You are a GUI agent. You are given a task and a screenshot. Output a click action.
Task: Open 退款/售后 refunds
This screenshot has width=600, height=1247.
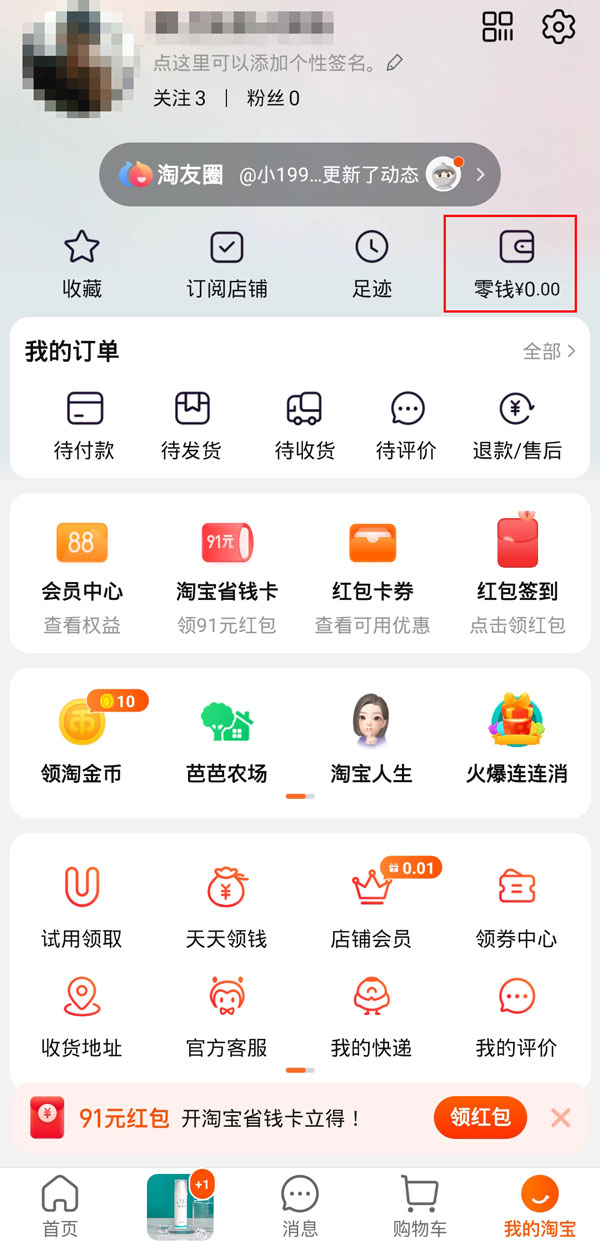517,424
